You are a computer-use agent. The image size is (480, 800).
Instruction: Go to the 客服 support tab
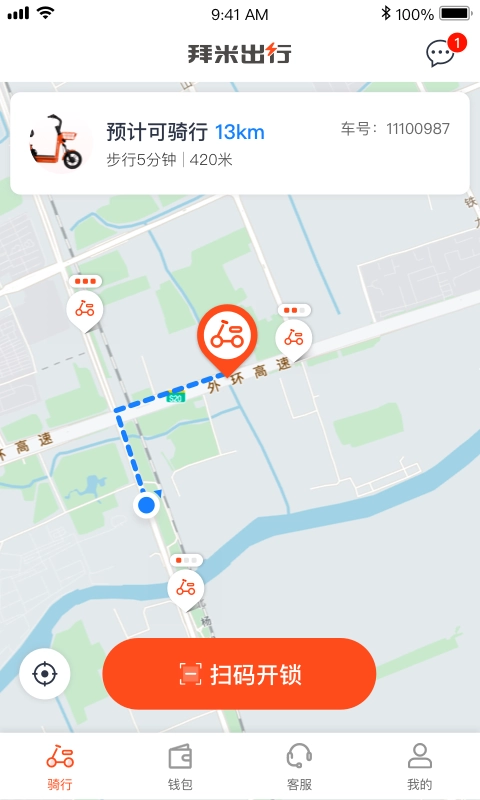(299, 766)
